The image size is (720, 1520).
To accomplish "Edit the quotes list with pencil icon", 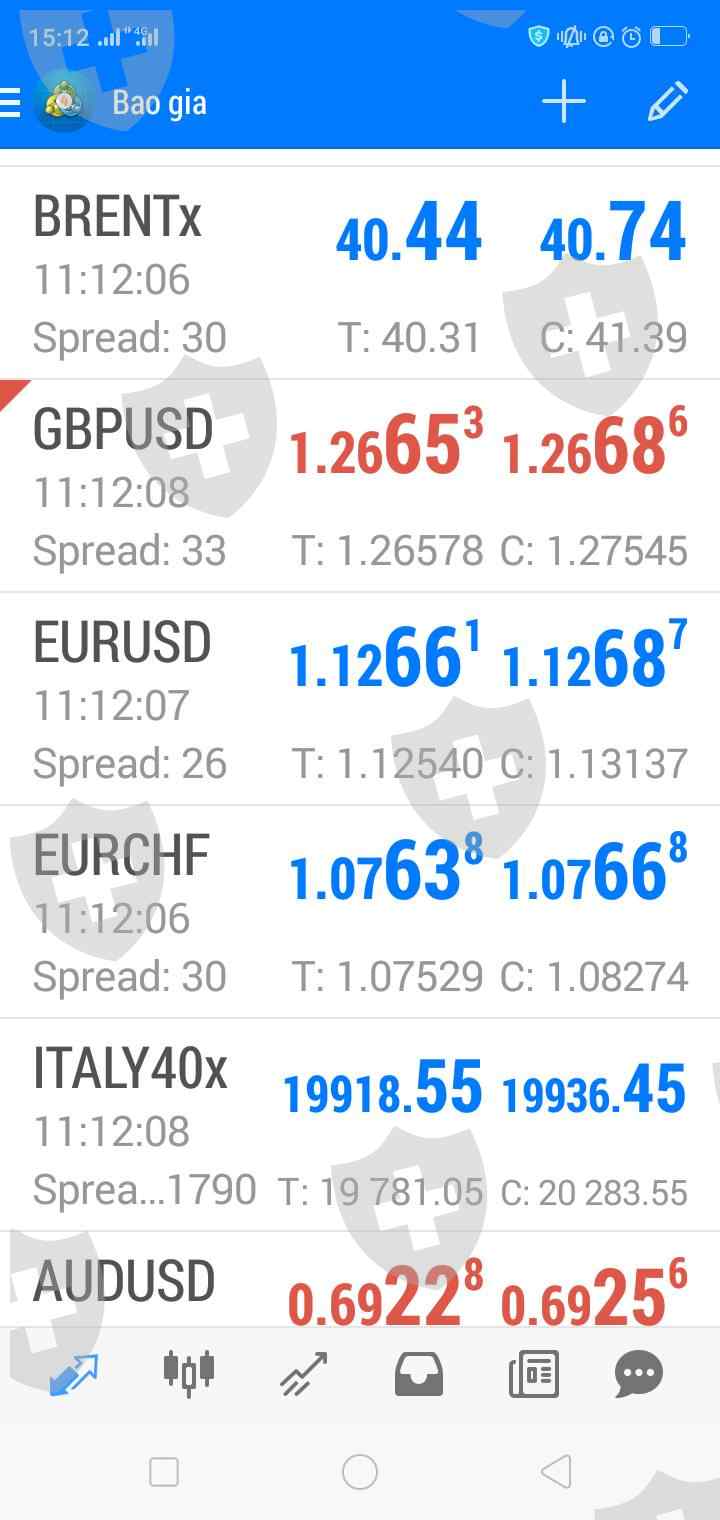I will pyautogui.click(x=667, y=102).
